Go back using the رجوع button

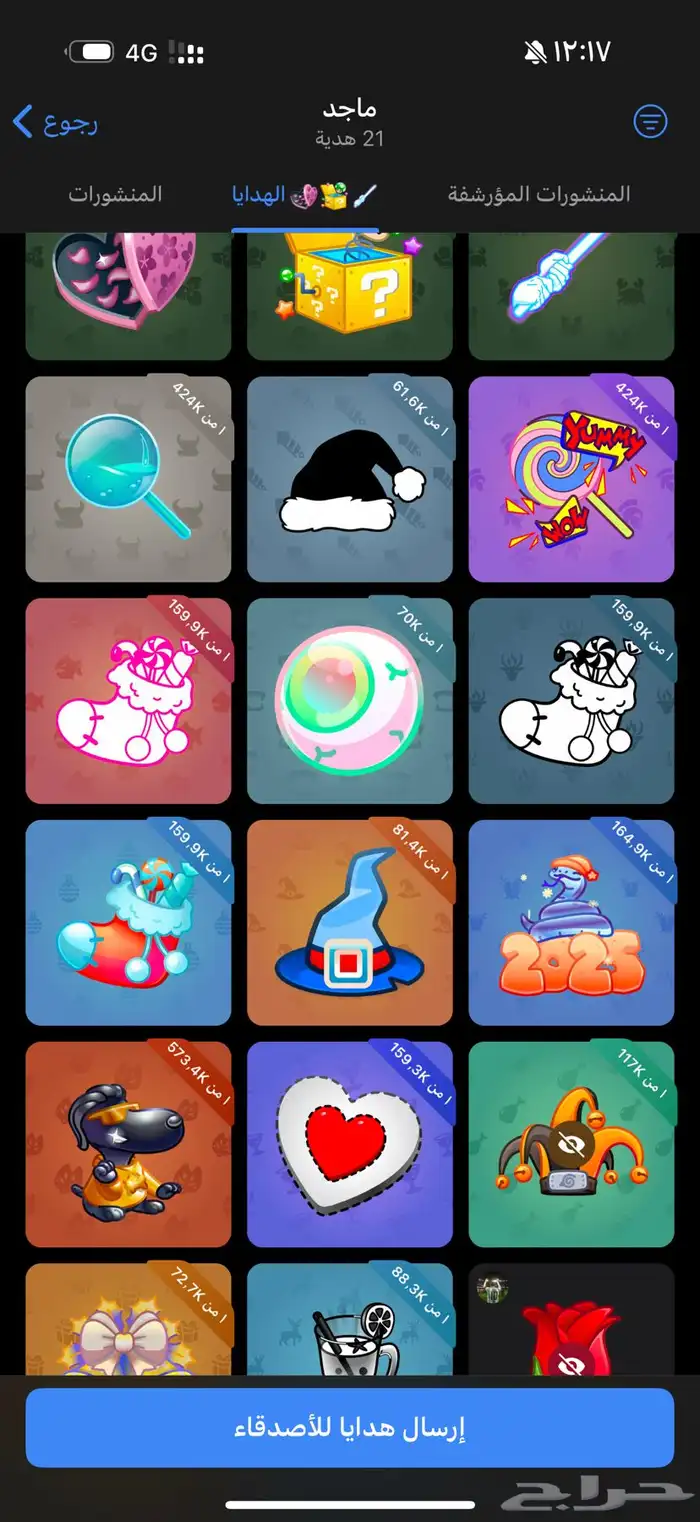pos(56,123)
